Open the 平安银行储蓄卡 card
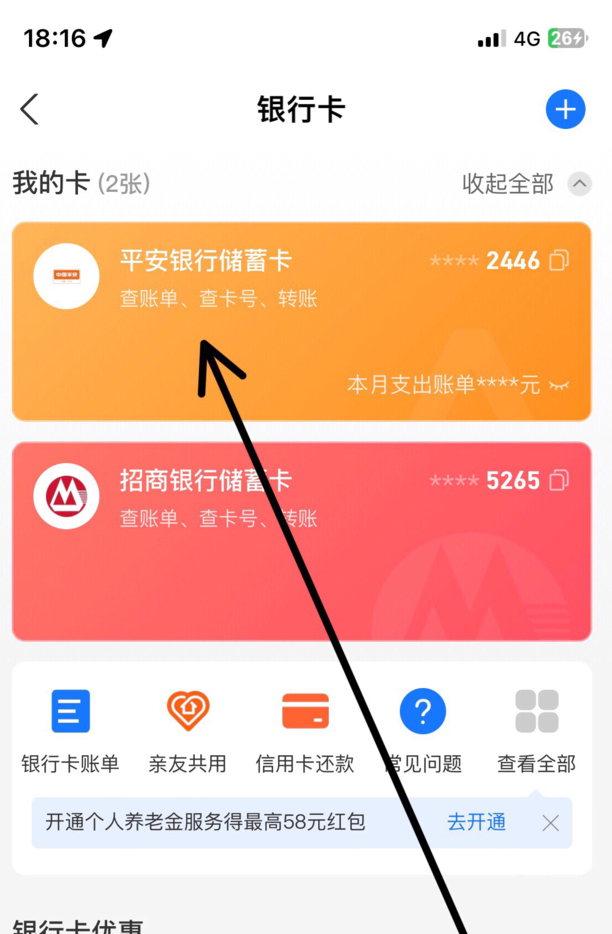Viewport: 612px width, 934px height. [206, 262]
